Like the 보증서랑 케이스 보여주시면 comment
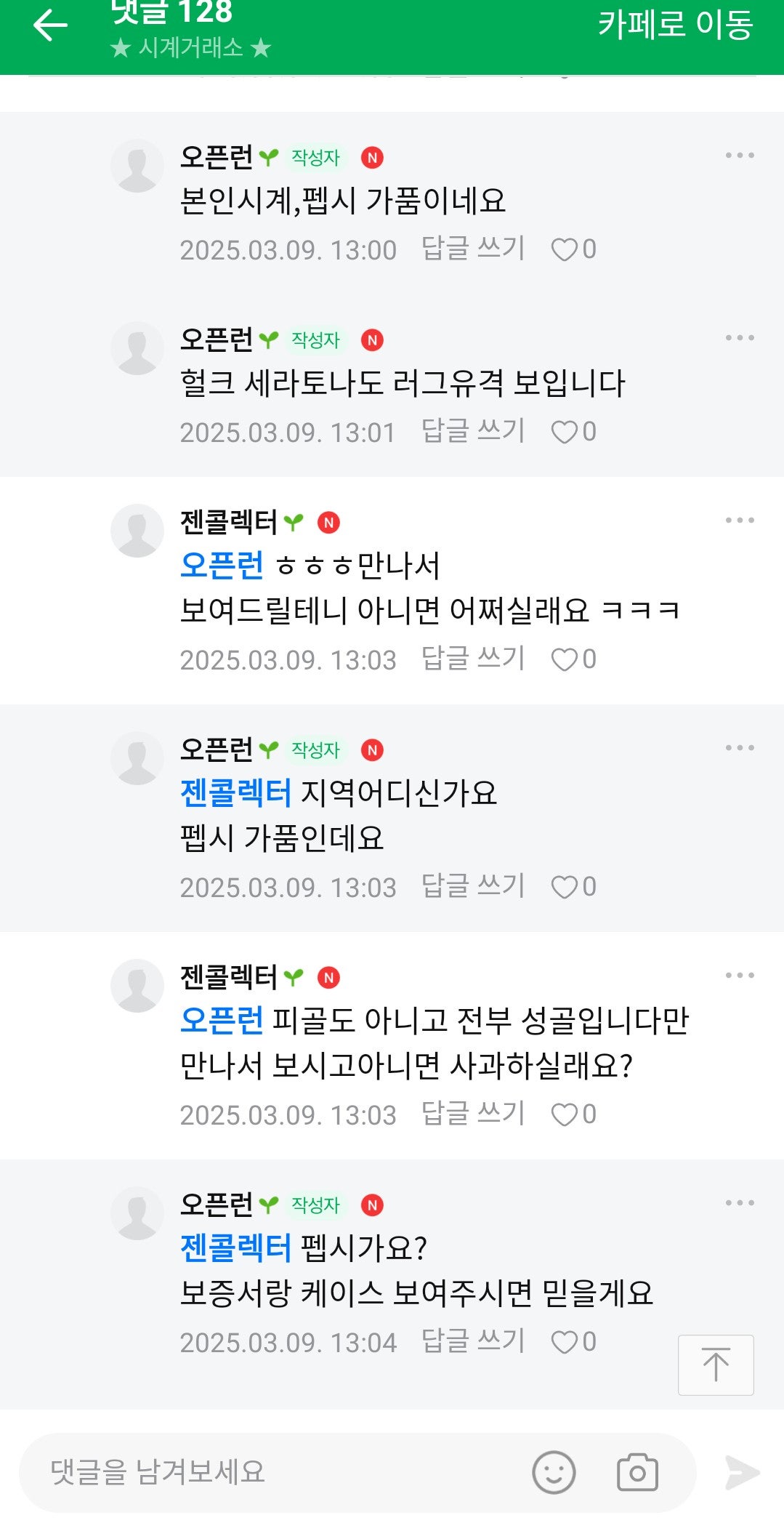 573,1342
